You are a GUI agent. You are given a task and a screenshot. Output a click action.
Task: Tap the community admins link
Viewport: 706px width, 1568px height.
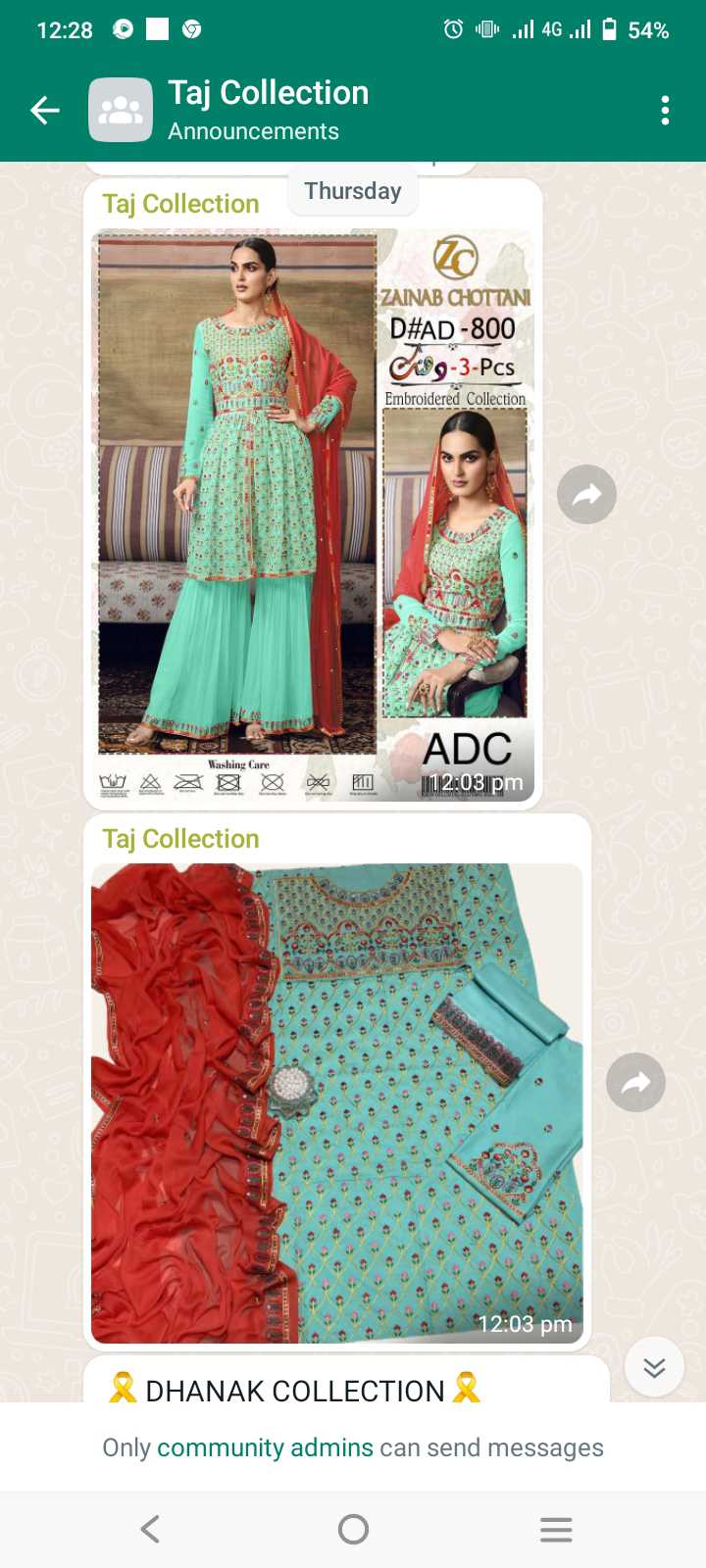point(265,1447)
